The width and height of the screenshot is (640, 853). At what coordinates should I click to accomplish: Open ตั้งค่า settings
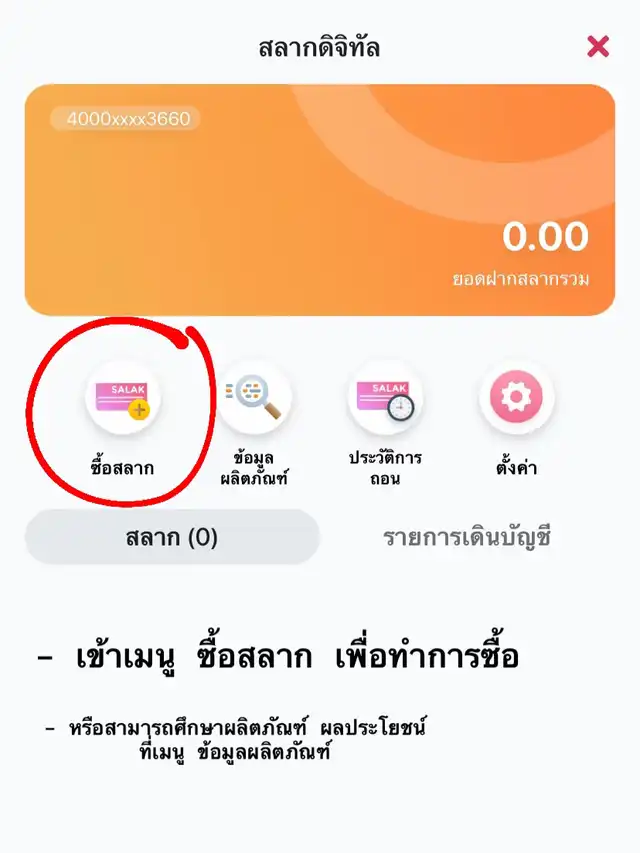(x=516, y=398)
